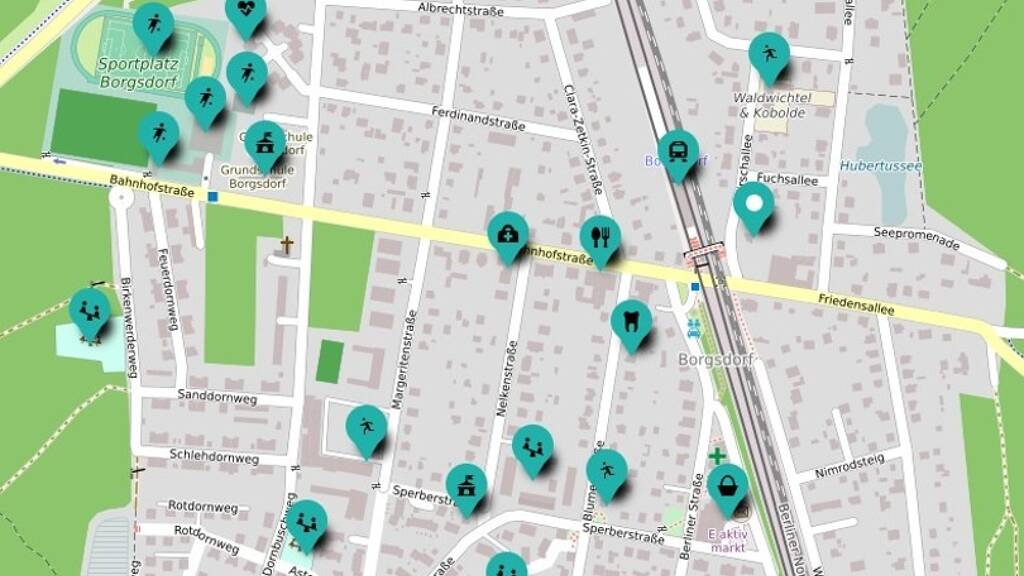Open the soccer marker on Sportplatz Borgsdorf track

click(153, 27)
